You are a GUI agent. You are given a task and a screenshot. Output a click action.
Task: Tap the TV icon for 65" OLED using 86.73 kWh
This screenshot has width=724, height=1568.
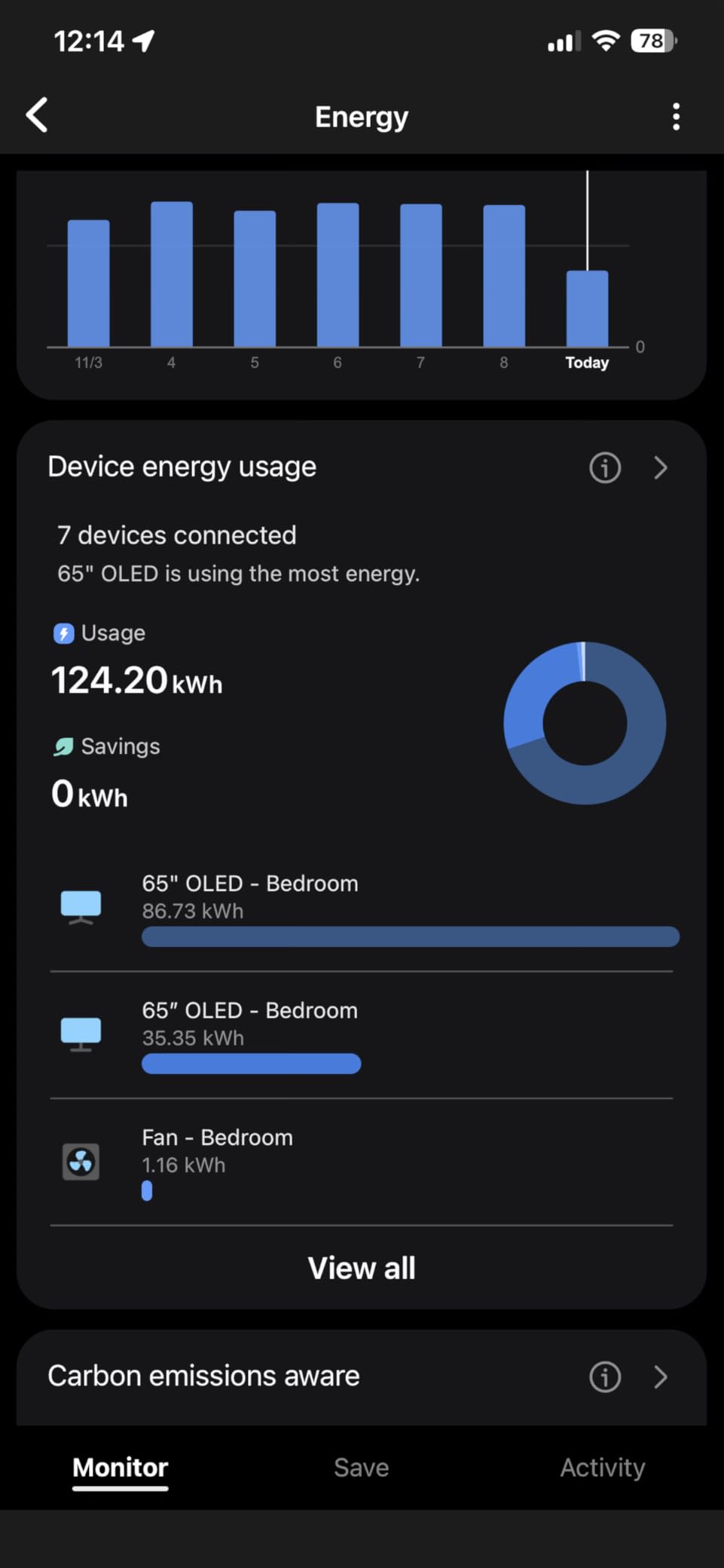[81, 907]
